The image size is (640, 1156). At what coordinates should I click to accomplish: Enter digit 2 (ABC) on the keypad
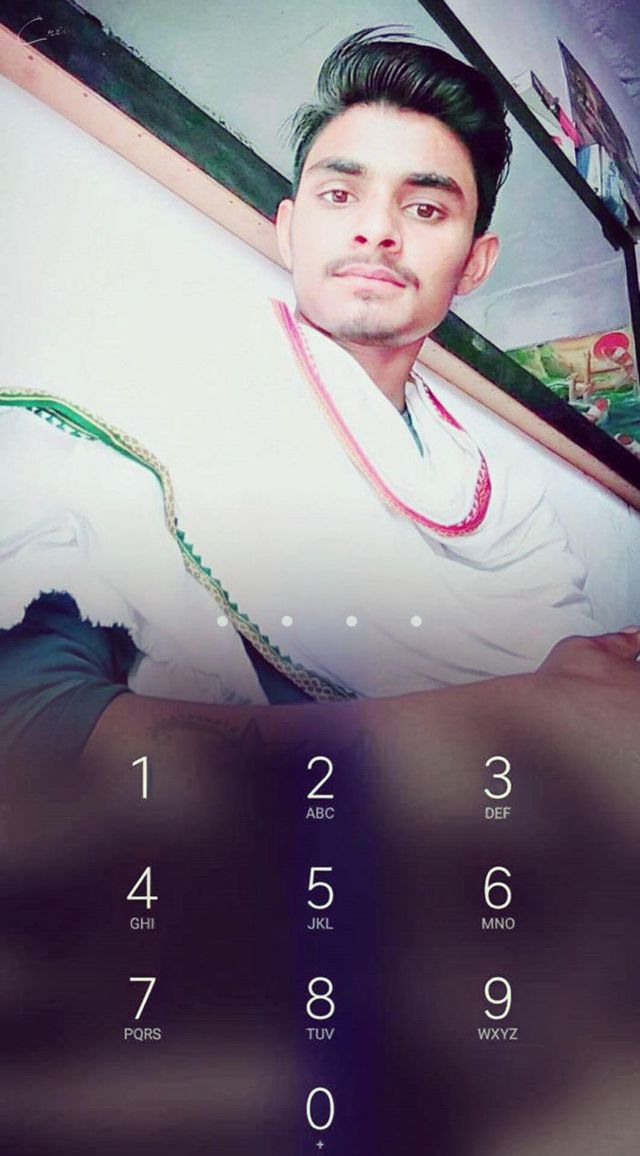pyautogui.click(x=320, y=786)
